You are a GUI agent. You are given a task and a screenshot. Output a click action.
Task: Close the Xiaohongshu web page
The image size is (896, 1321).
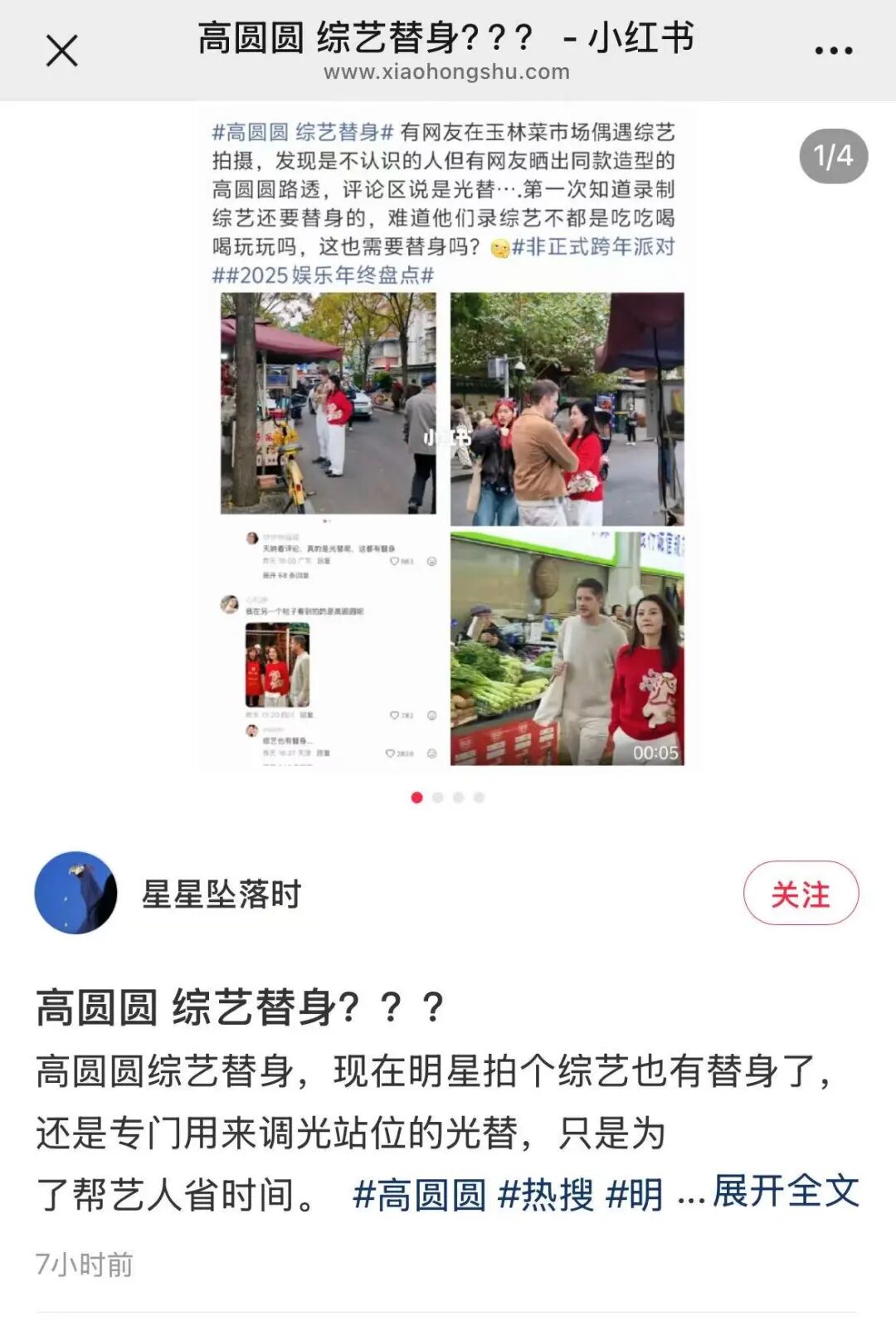coord(61,51)
